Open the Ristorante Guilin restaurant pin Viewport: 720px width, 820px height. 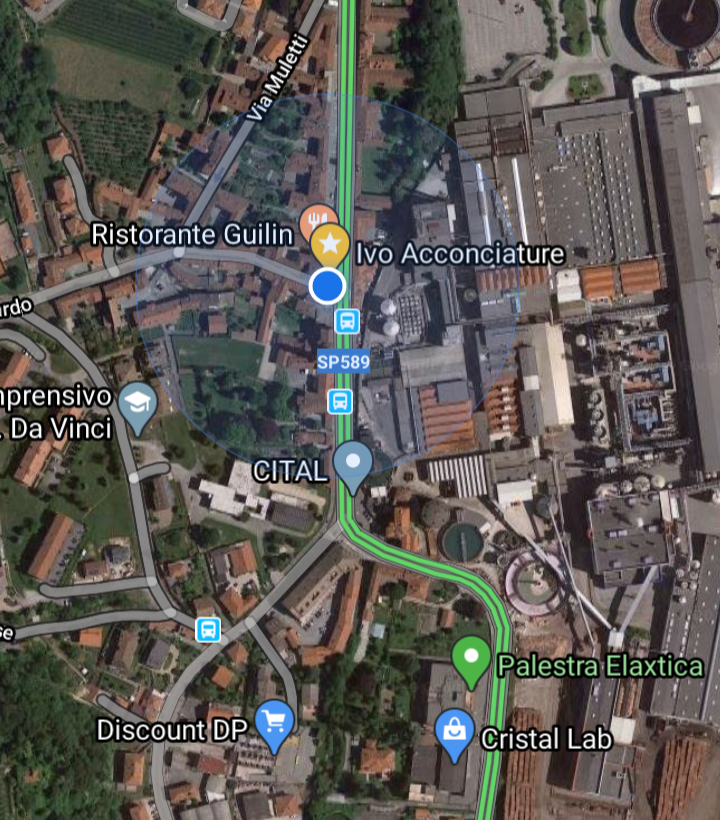click(x=316, y=220)
